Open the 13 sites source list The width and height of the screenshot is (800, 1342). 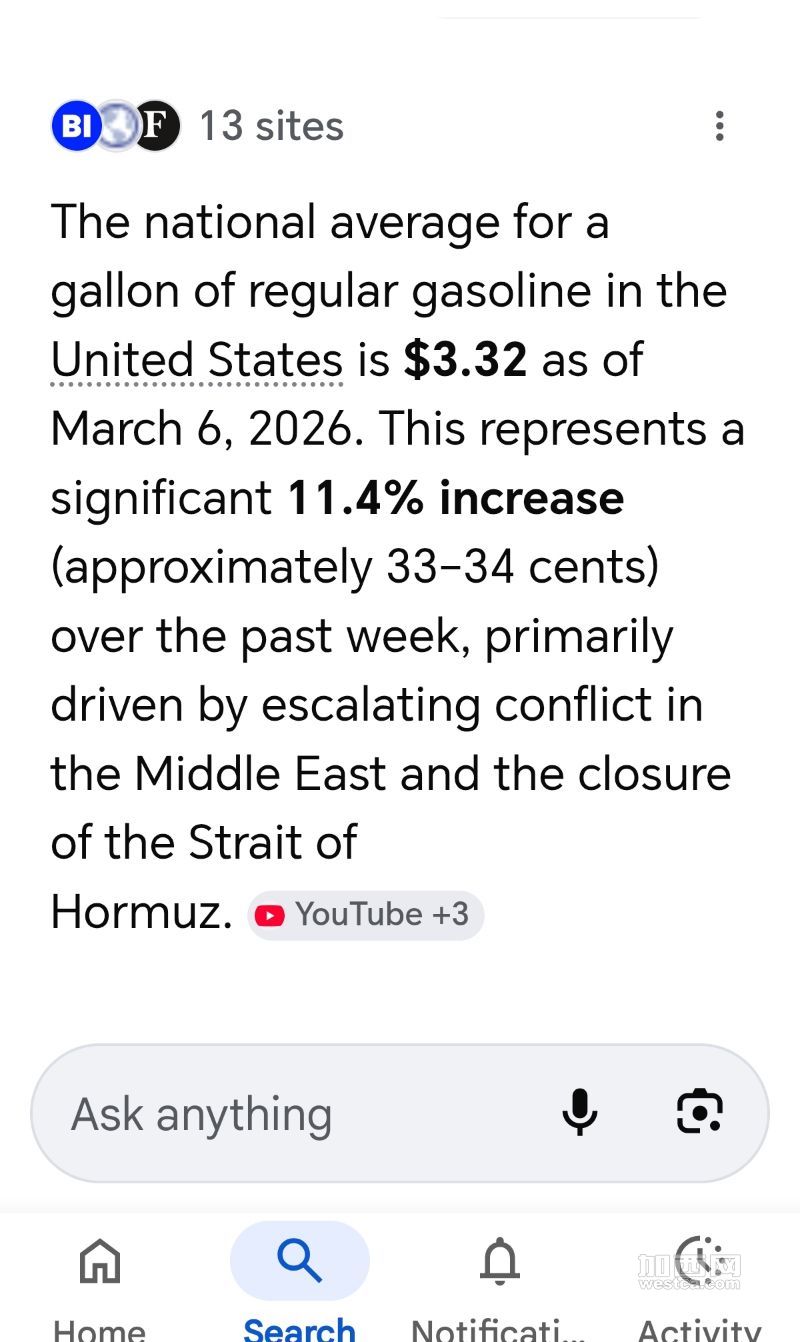[198, 127]
